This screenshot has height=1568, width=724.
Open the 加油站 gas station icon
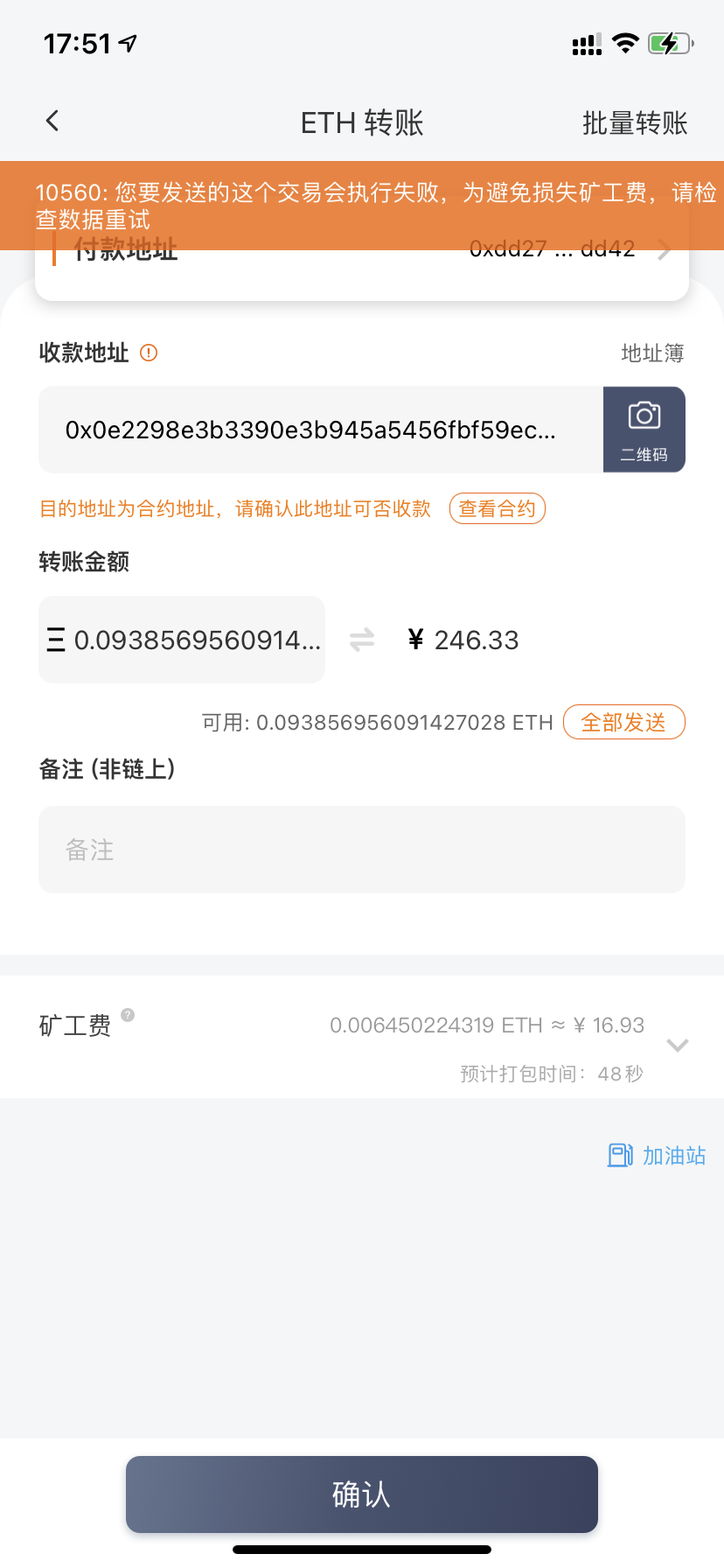[619, 1155]
